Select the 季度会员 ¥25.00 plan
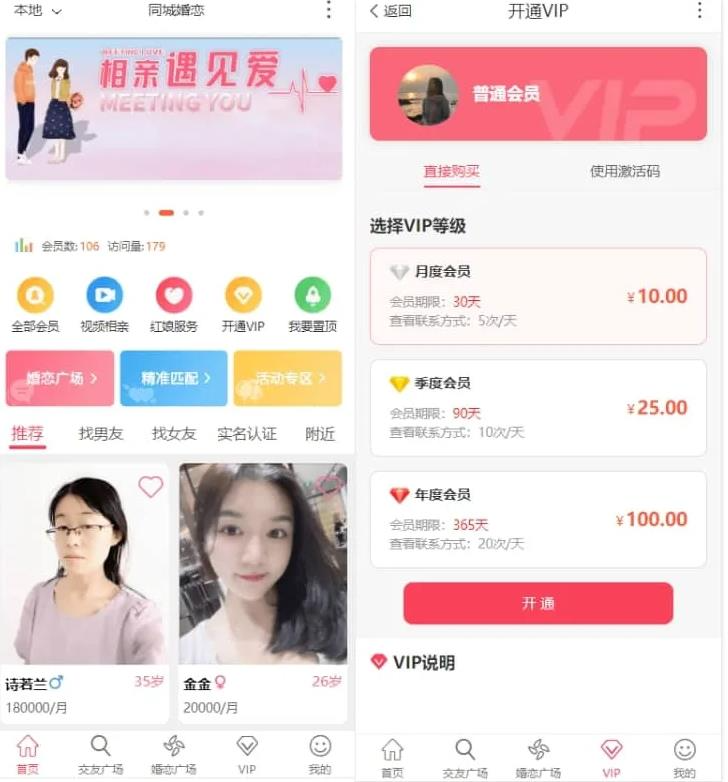Viewport: 728px width, 782px height. [538, 408]
